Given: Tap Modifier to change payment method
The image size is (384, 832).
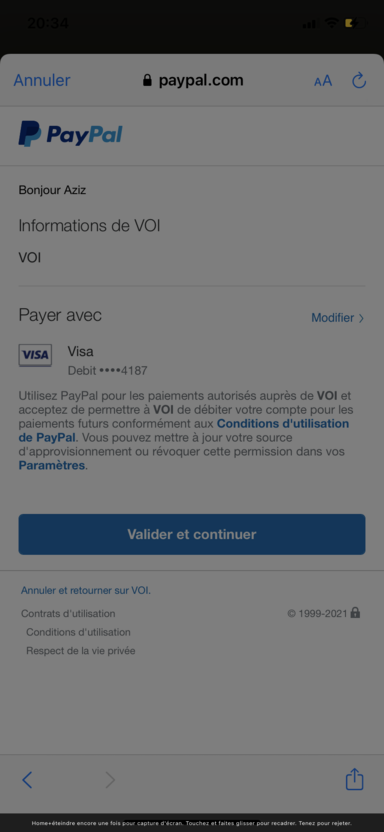Looking at the screenshot, I should click(x=338, y=318).
